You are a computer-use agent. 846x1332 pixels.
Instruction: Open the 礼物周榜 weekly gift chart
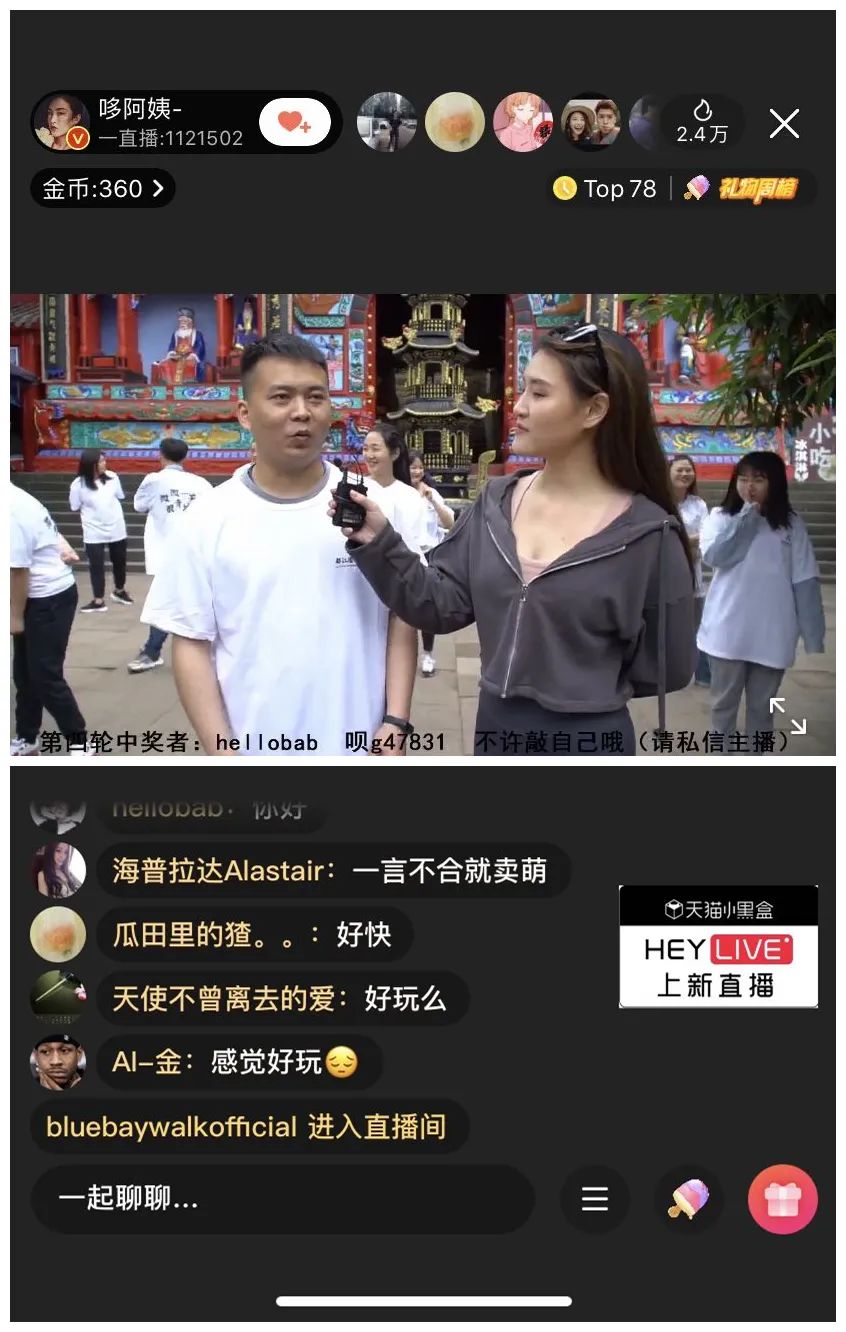pyautogui.click(x=743, y=188)
